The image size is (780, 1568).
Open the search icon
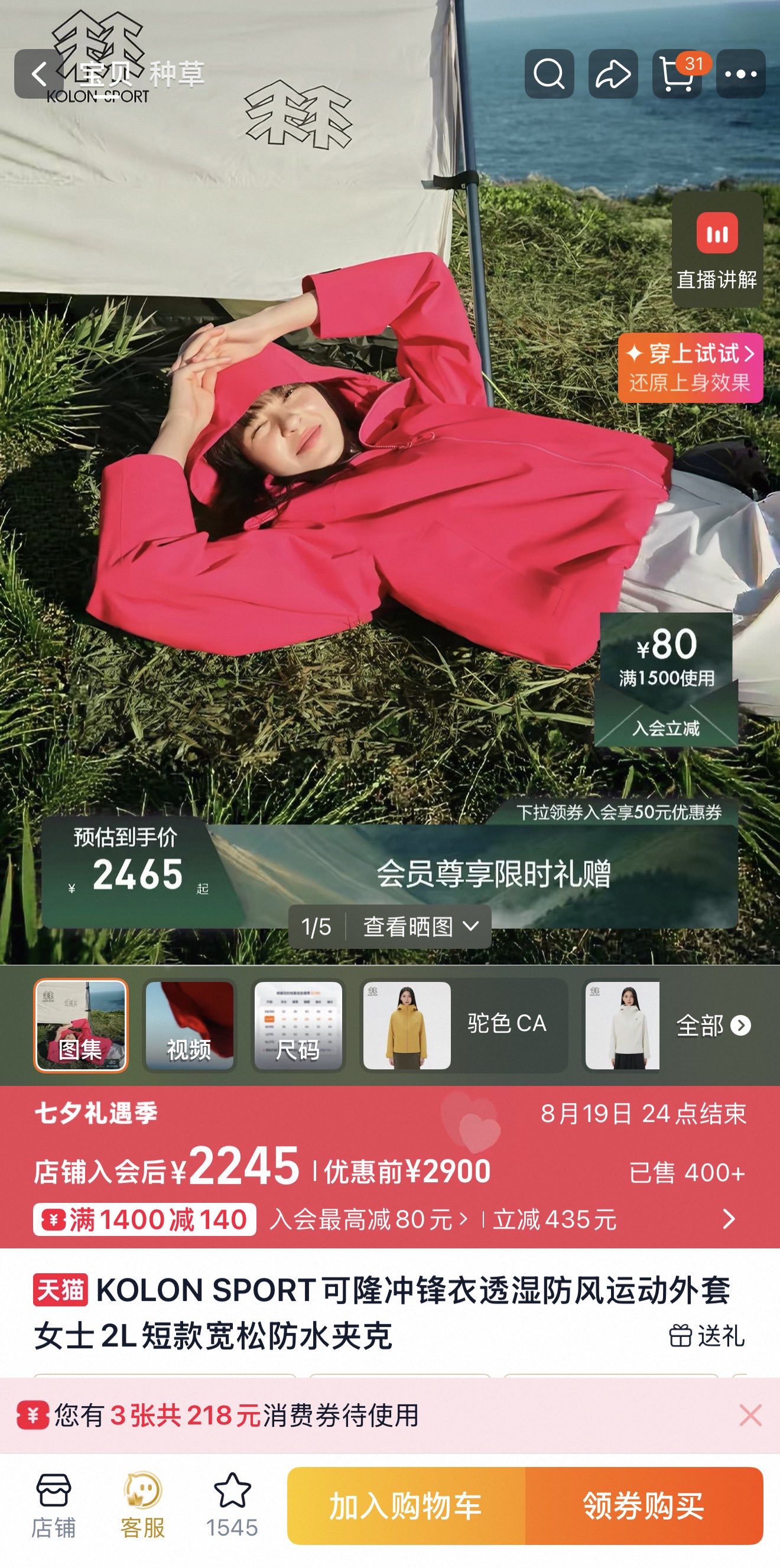pyautogui.click(x=549, y=74)
